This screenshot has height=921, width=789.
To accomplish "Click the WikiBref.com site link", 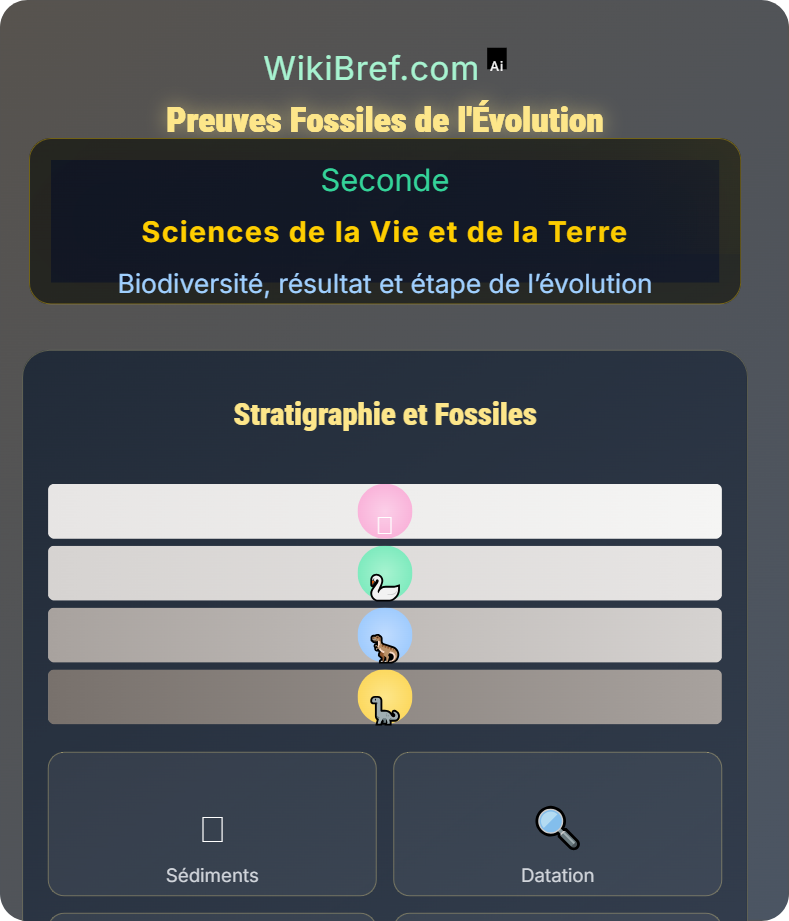I will [x=370, y=67].
